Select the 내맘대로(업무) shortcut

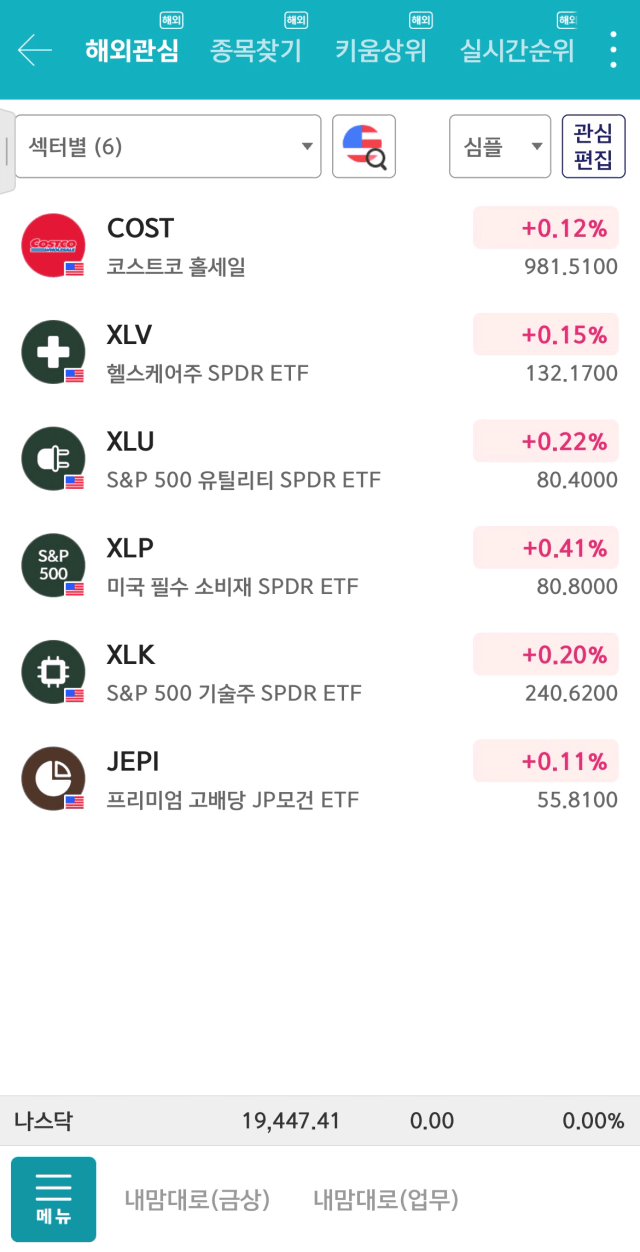pyautogui.click(x=385, y=1200)
